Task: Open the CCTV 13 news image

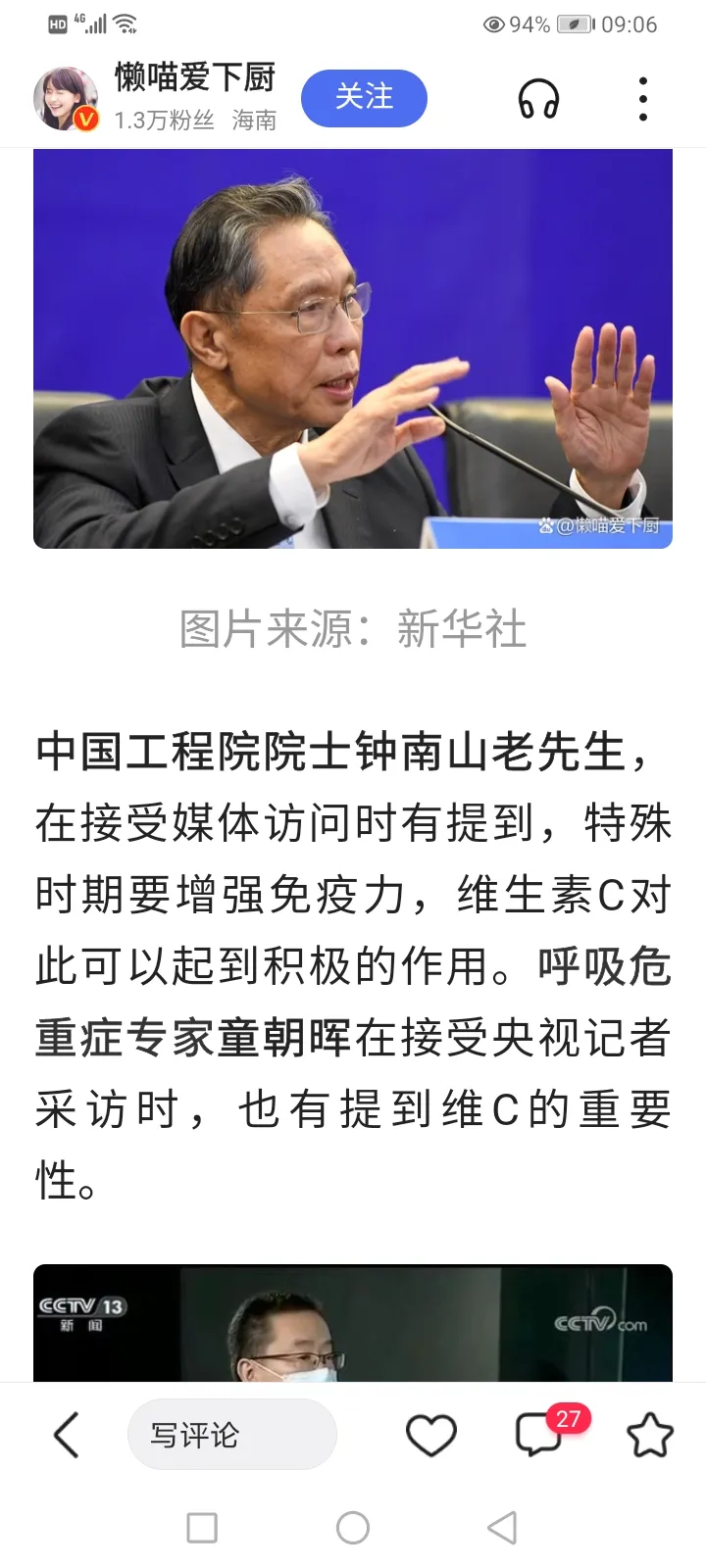Action: pos(353,1323)
